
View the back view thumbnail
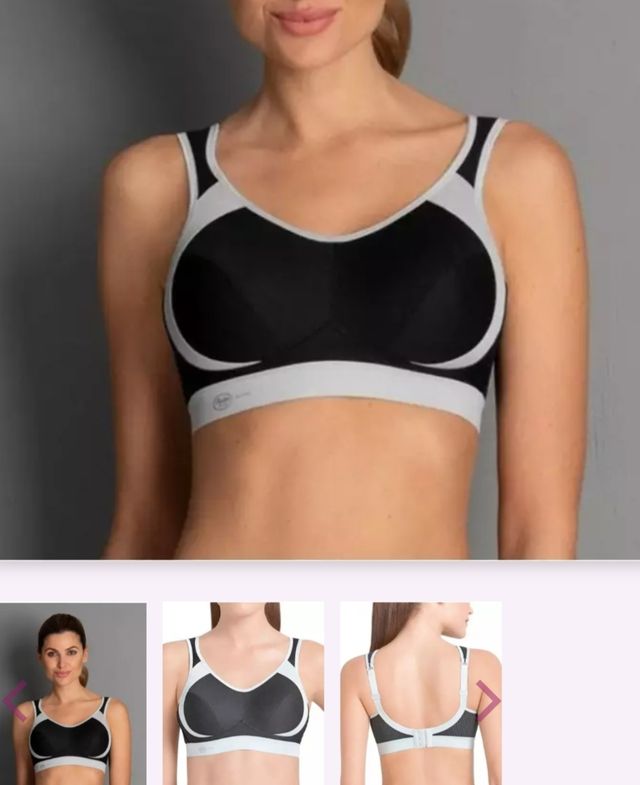(x=420, y=693)
